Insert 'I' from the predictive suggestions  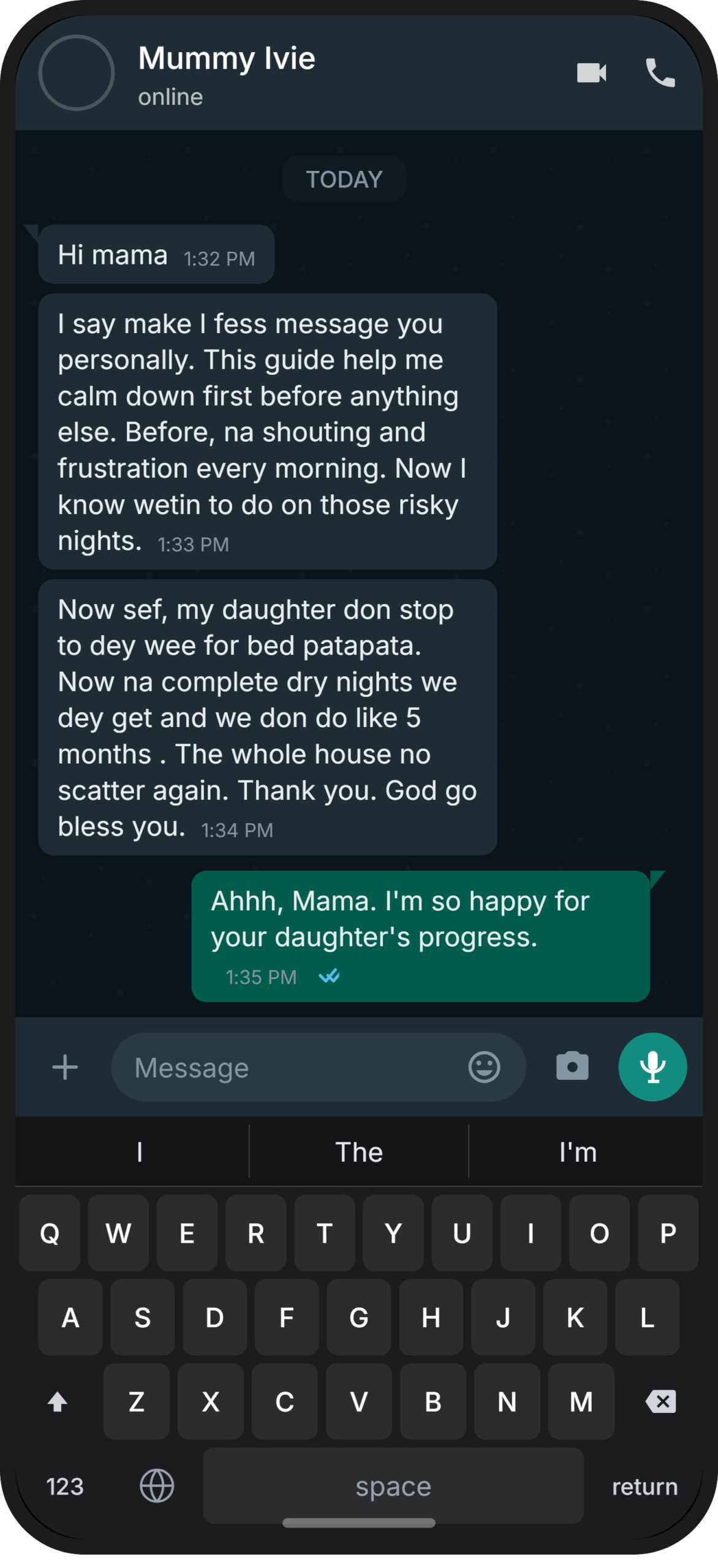(x=139, y=1151)
